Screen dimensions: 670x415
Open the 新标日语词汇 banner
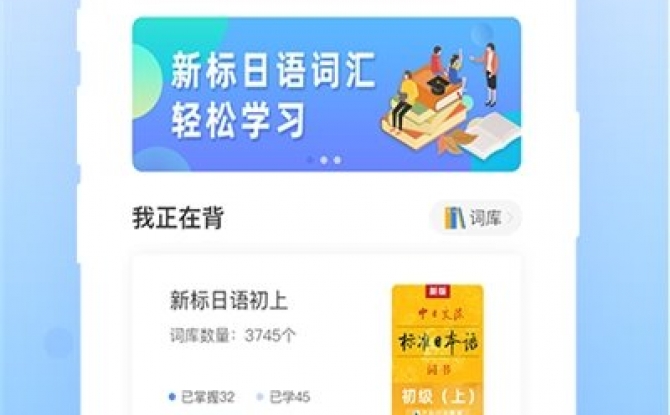326,93
